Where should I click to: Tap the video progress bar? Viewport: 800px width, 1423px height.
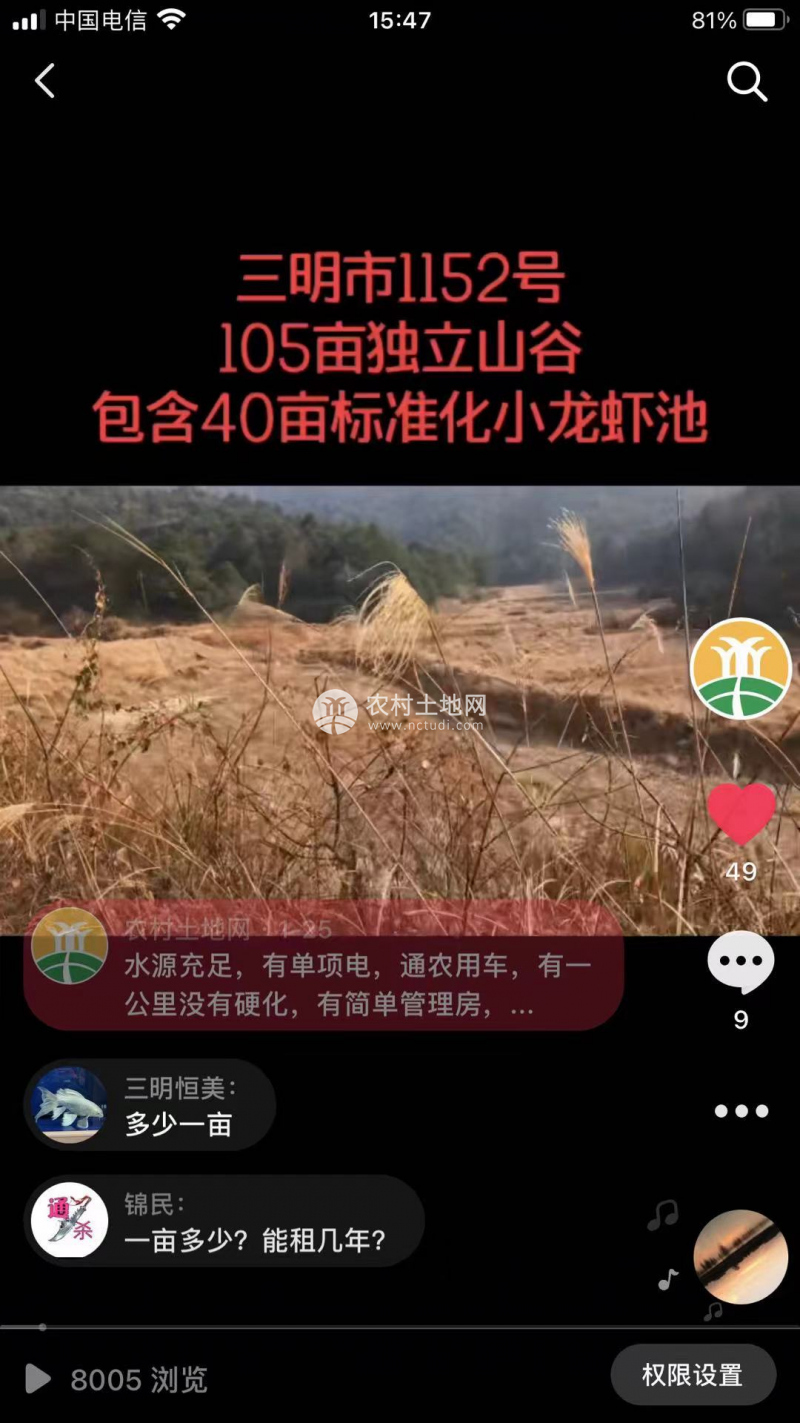[x=400, y=1327]
